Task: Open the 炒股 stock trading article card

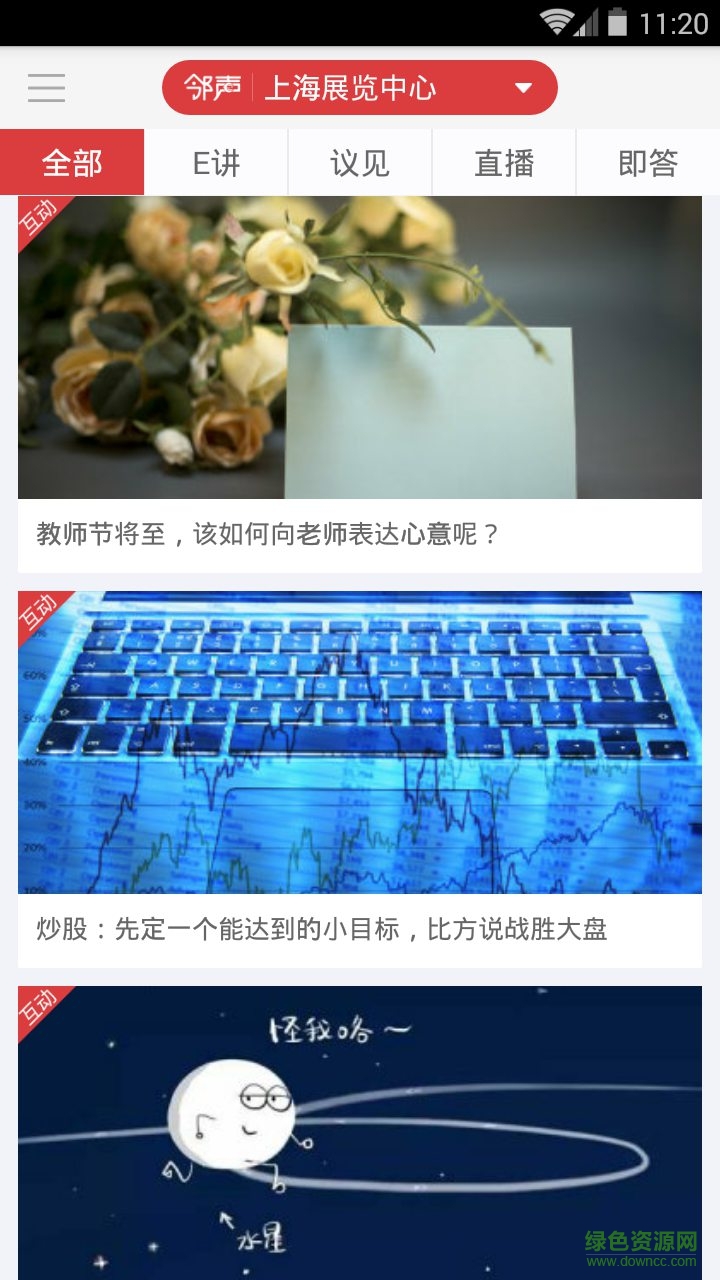Action: (360, 780)
